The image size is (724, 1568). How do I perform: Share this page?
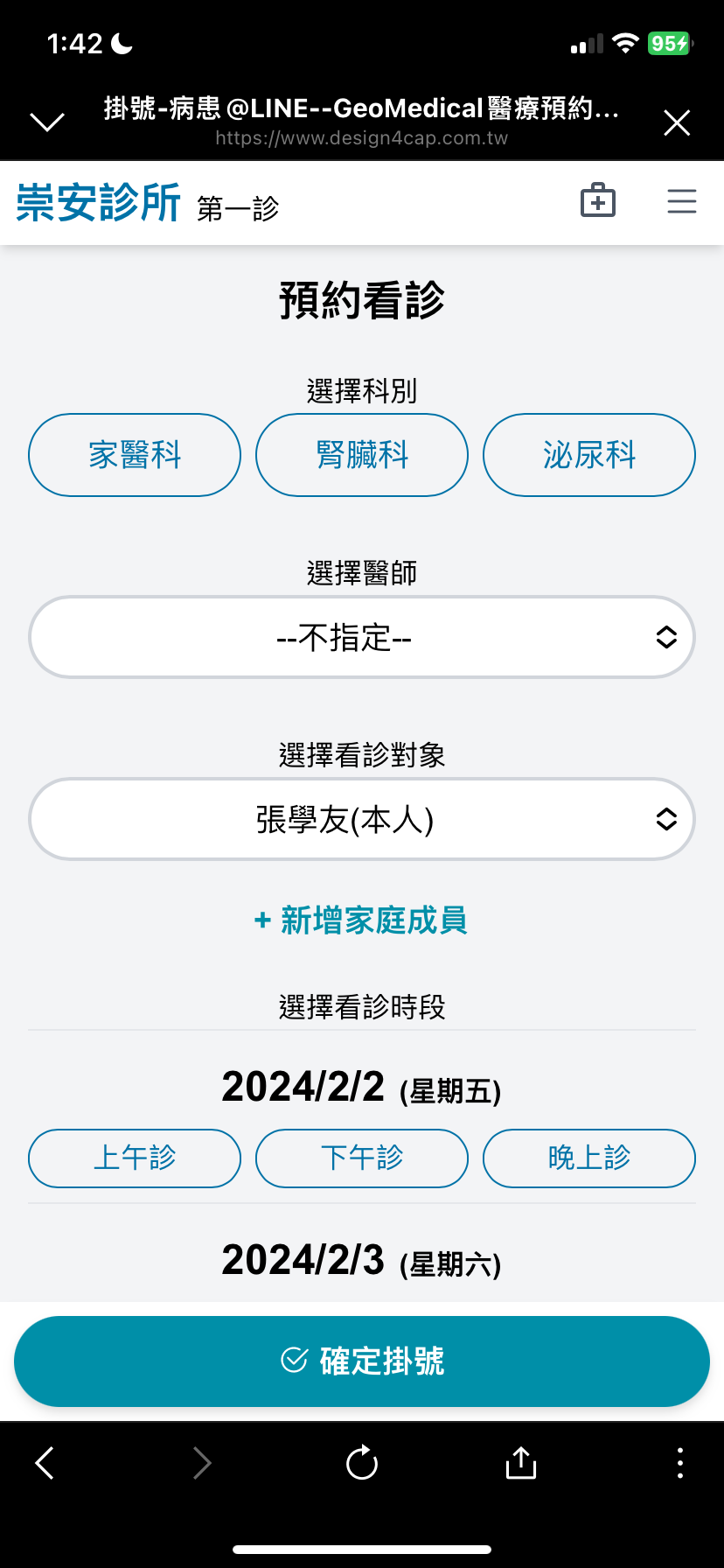[x=521, y=1462]
